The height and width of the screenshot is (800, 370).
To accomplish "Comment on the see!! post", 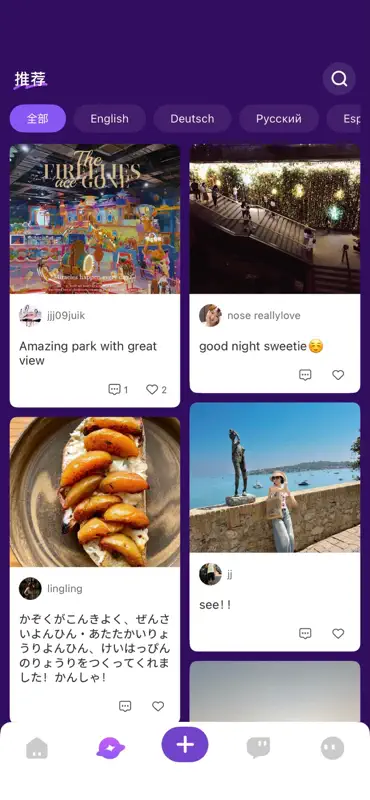I will point(305,633).
